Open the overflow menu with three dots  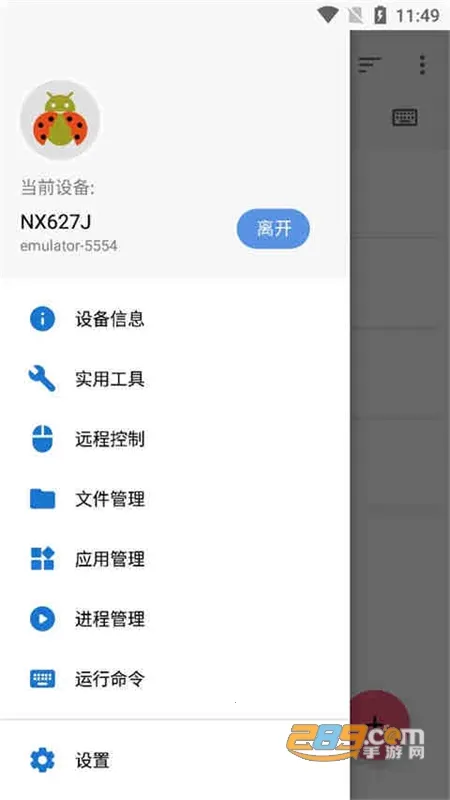422,65
